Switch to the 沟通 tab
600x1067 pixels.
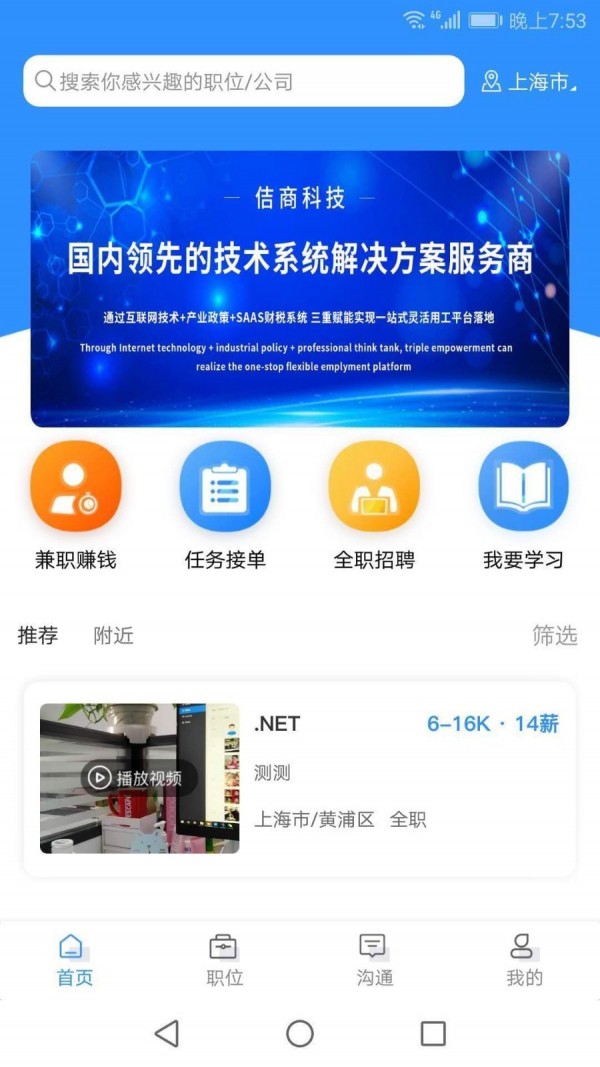point(374,960)
